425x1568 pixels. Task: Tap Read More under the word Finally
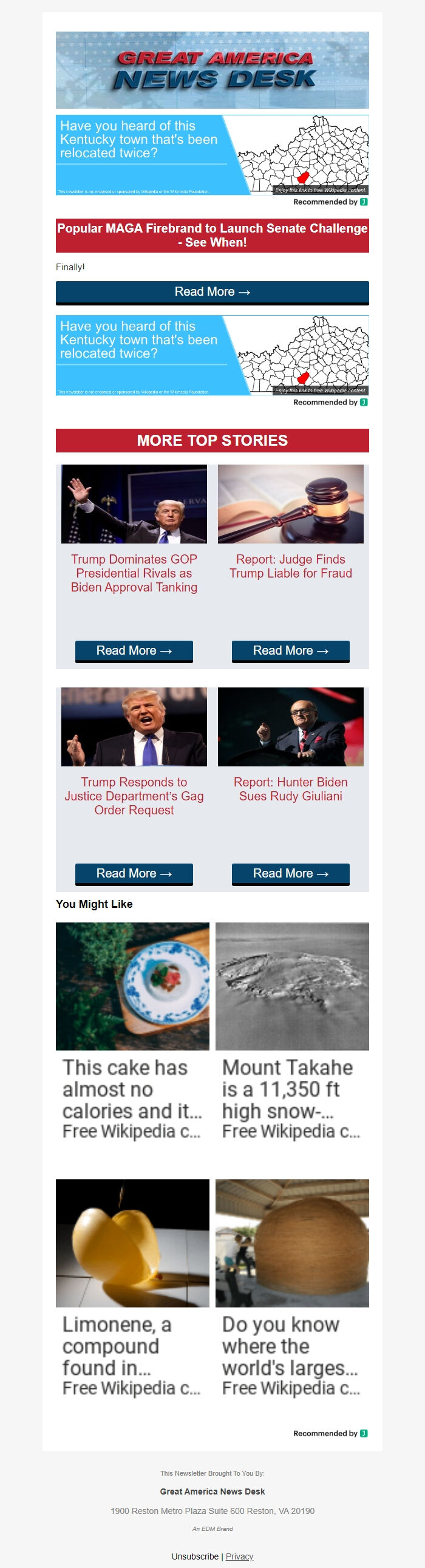pyautogui.click(x=212, y=292)
